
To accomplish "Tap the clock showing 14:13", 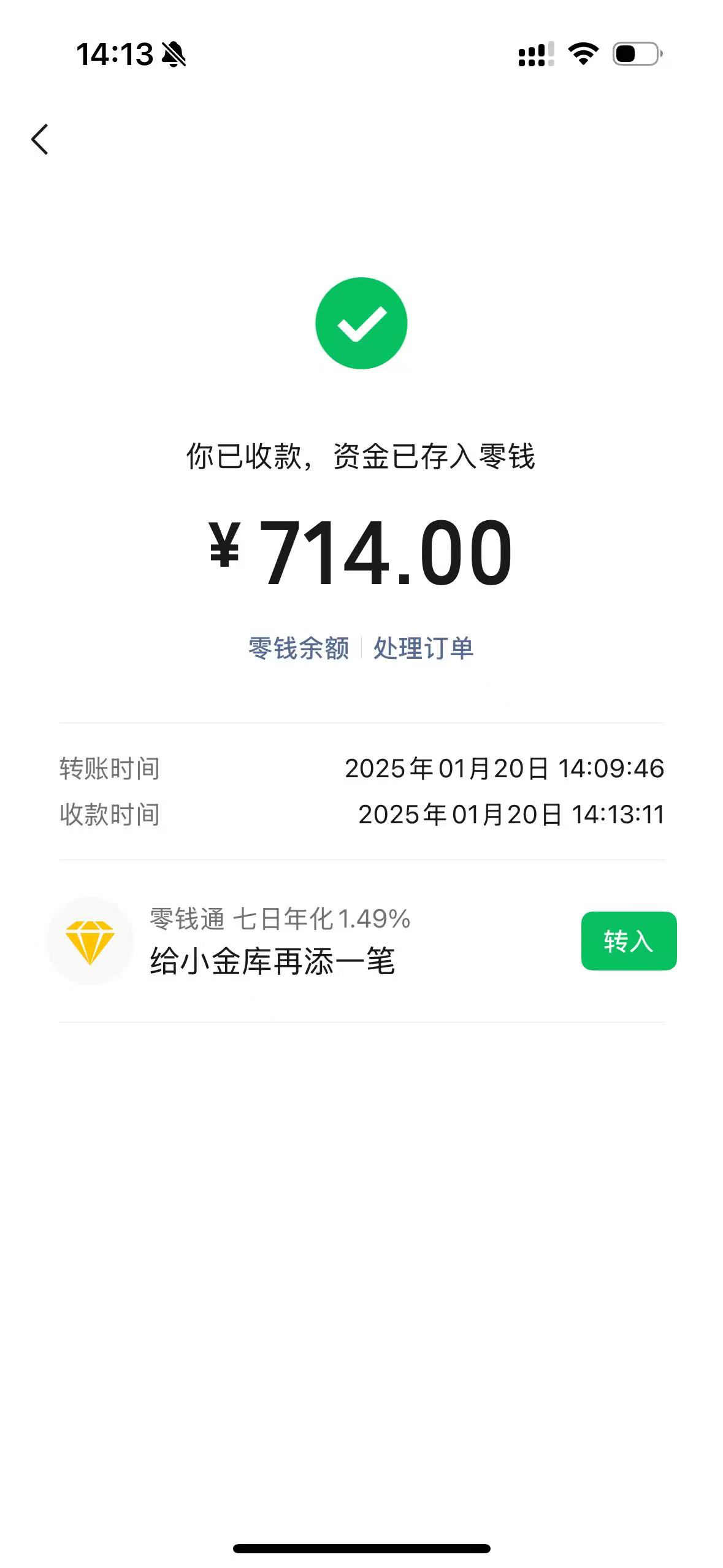I will pyautogui.click(x=115, y=54).
